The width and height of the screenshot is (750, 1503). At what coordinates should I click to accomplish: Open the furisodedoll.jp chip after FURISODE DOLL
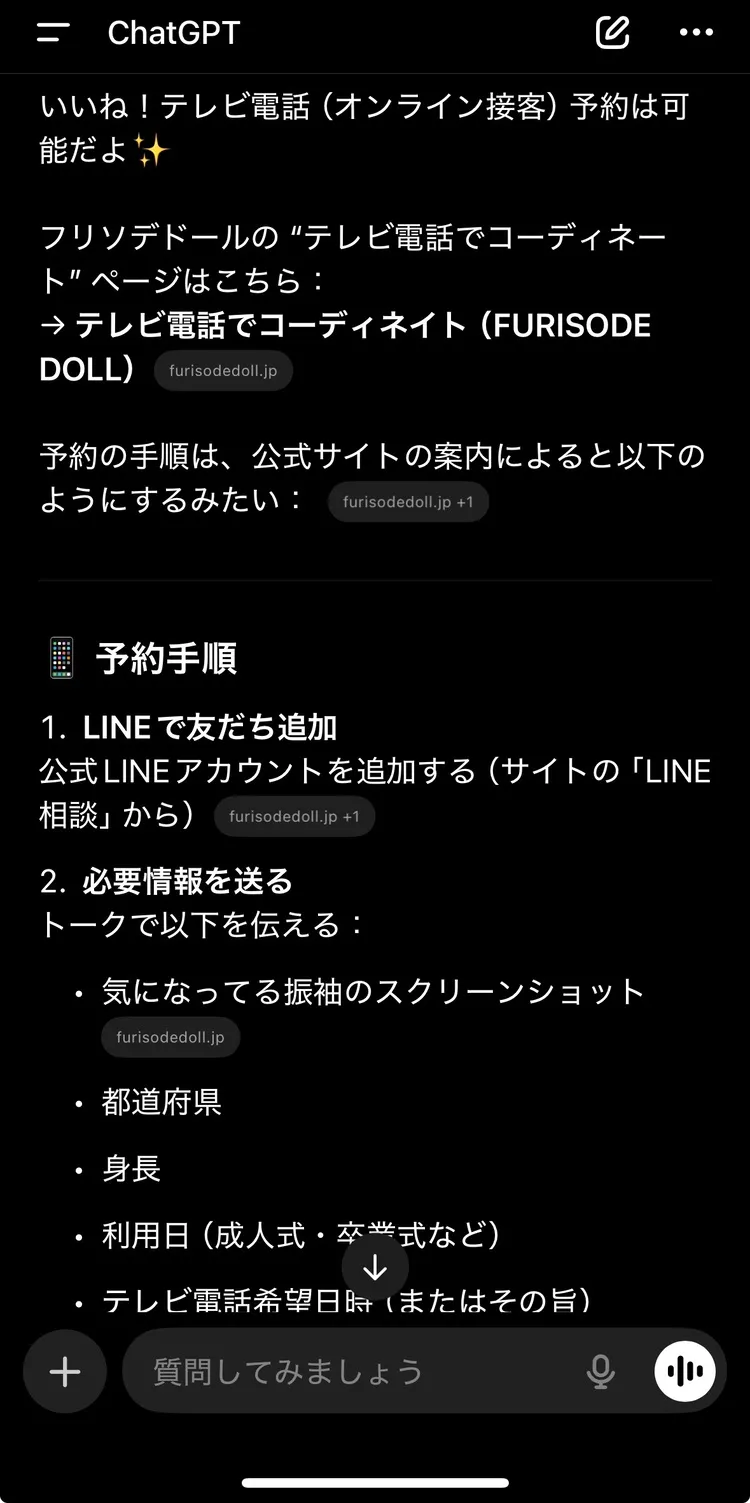pos(223,371)
